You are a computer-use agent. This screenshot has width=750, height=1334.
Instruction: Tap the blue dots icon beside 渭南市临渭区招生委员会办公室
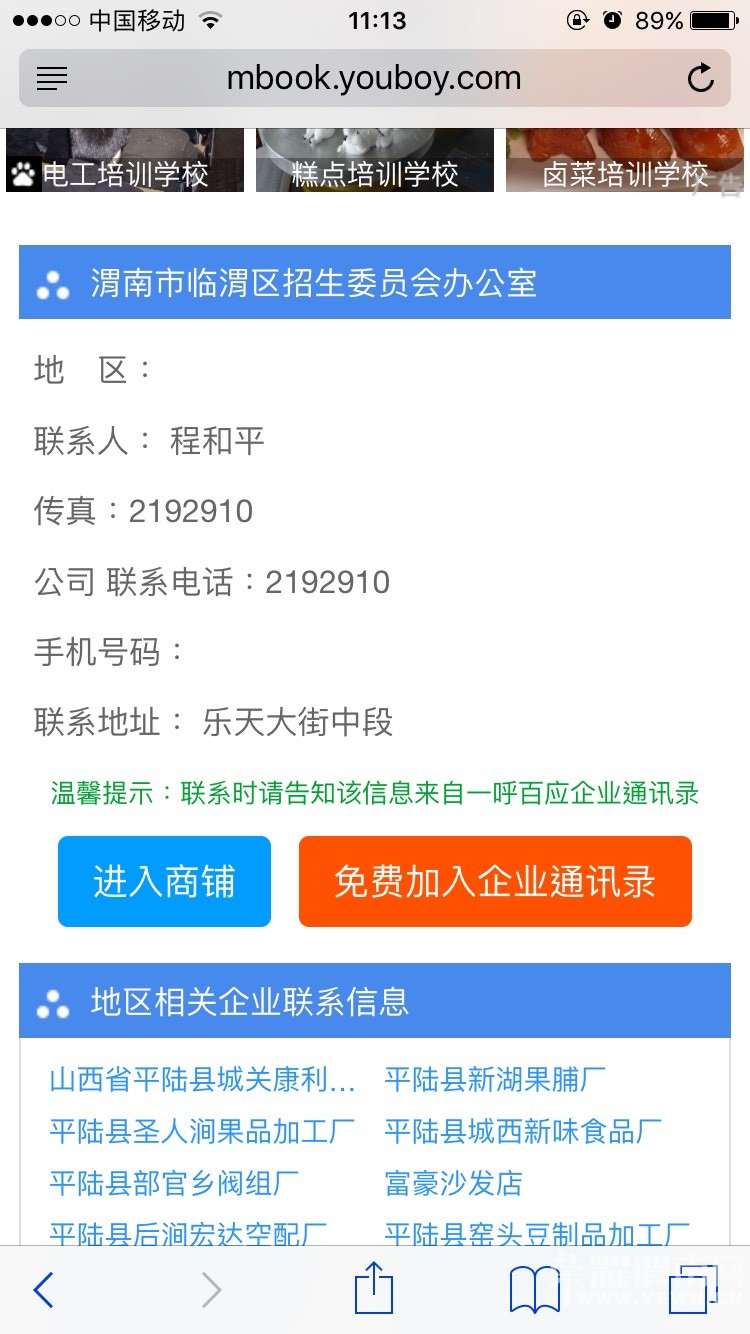[x=50, y=283]
